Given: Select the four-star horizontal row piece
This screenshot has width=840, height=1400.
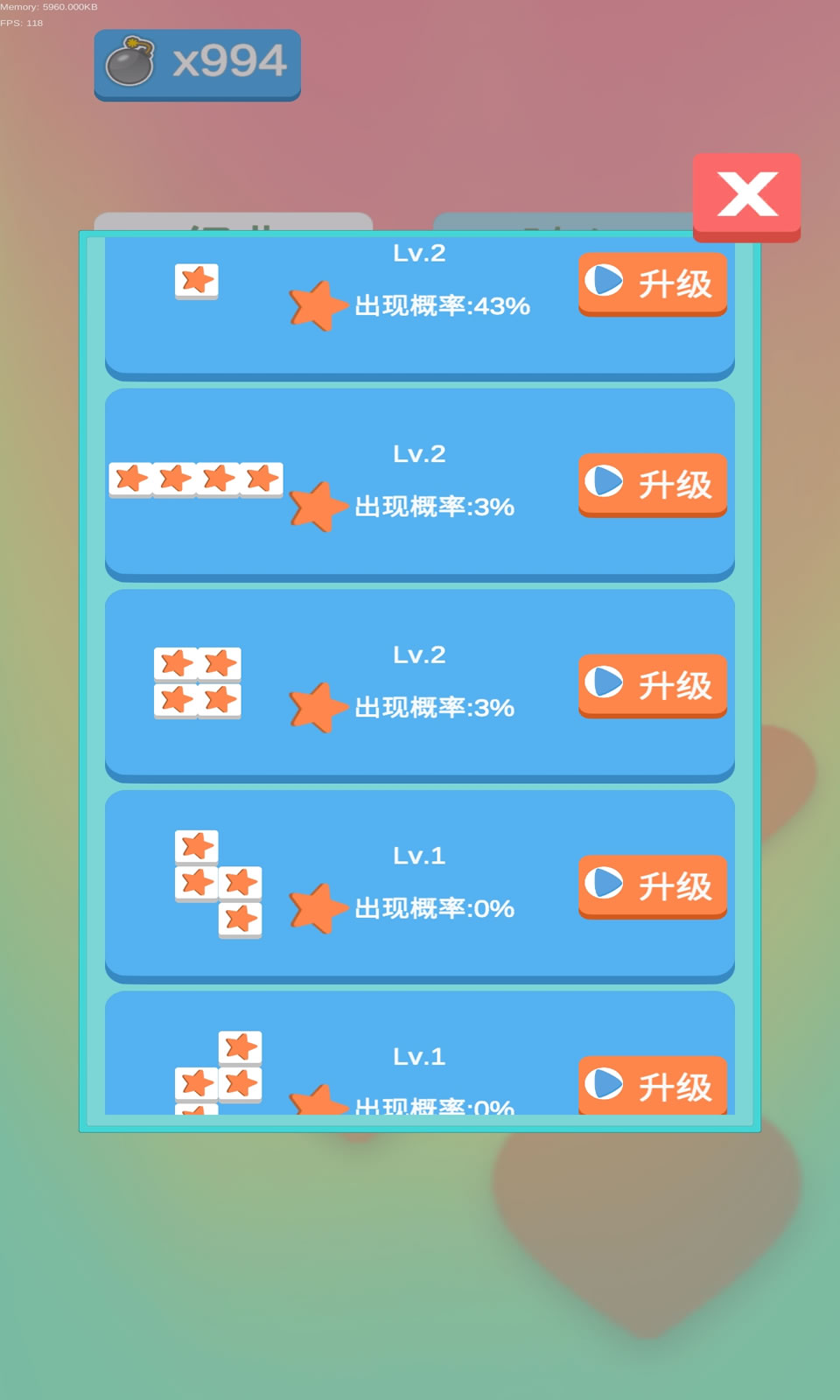Looking at the screenshot, I should click(x=197, y=478).
